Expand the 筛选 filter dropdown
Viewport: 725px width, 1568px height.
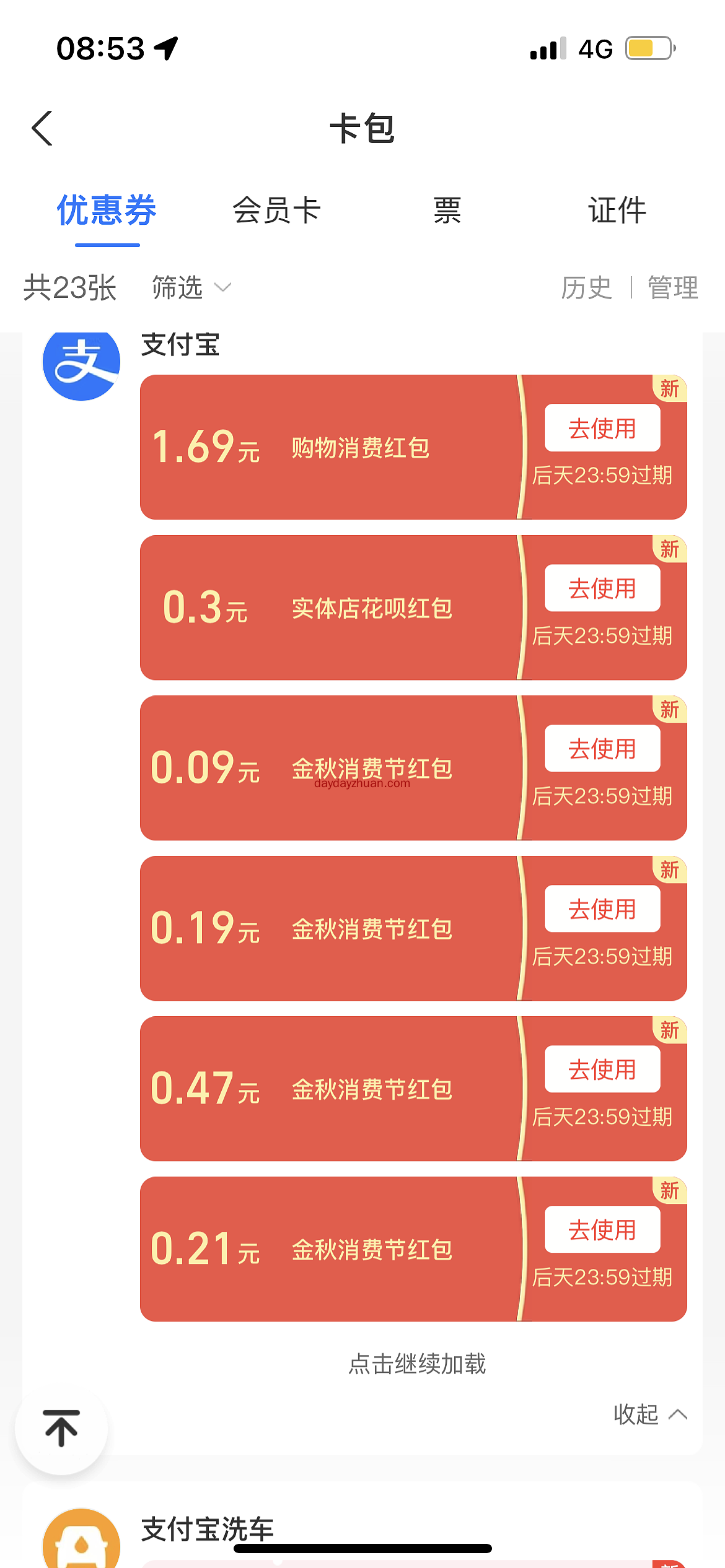pyautogui.click(x=191, y=287)
